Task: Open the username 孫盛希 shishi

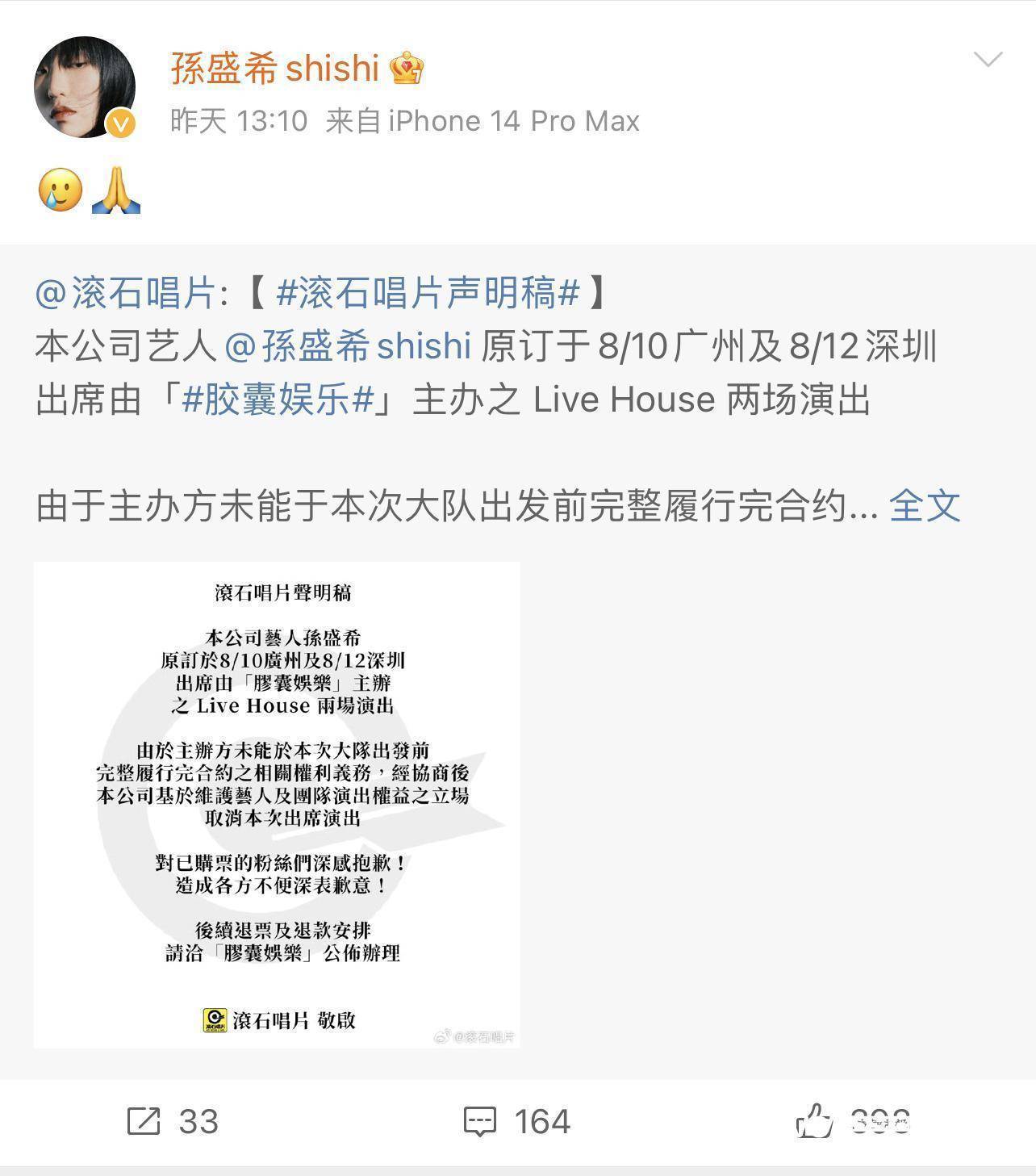Action: [x=274, y=69]
